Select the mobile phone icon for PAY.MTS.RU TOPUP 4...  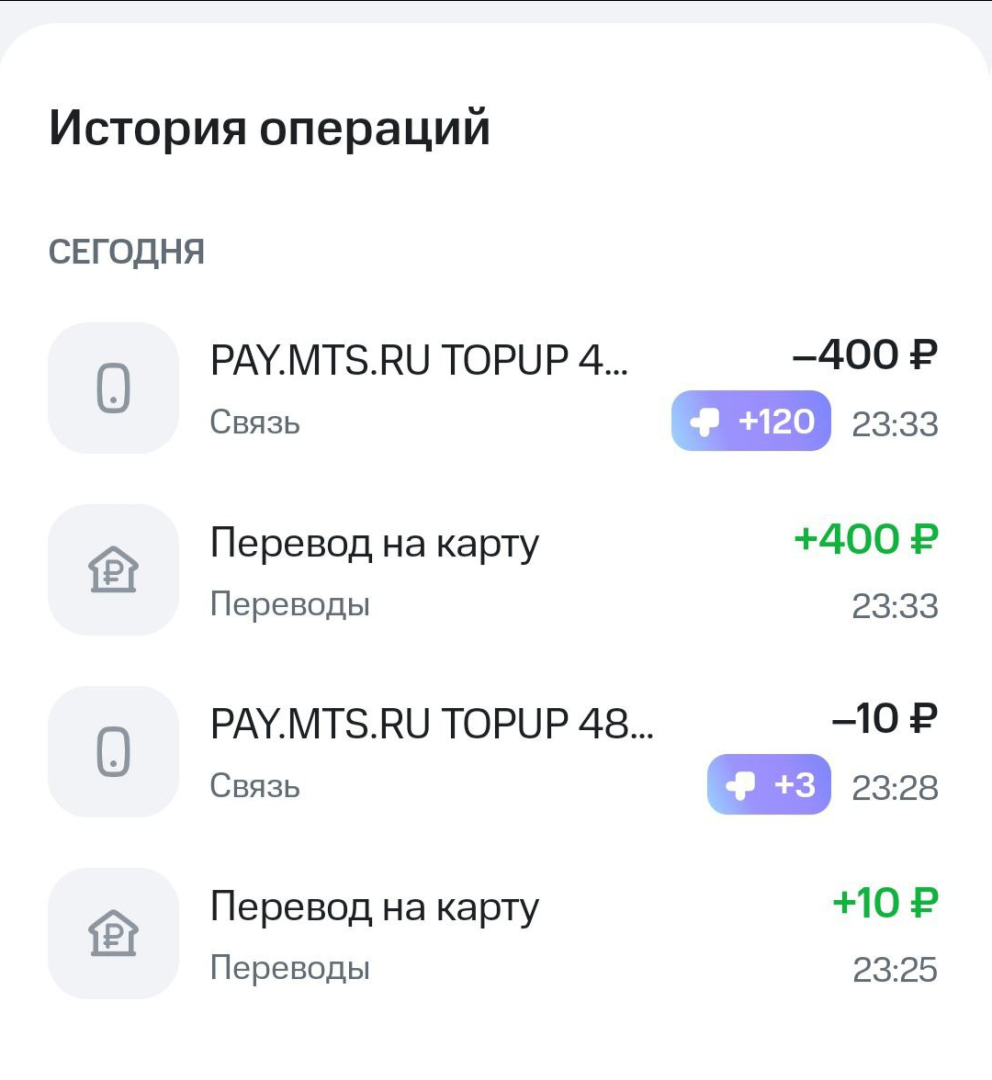click(112, 387)
